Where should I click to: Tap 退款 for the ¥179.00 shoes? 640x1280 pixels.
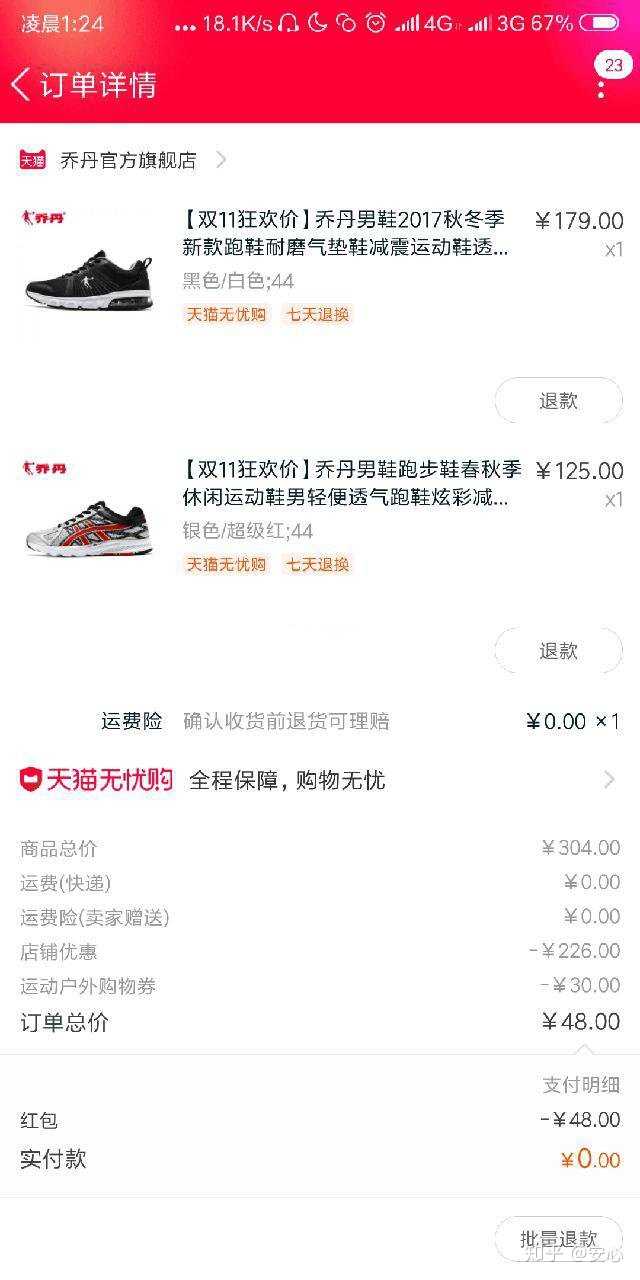[x=558, y=401]
